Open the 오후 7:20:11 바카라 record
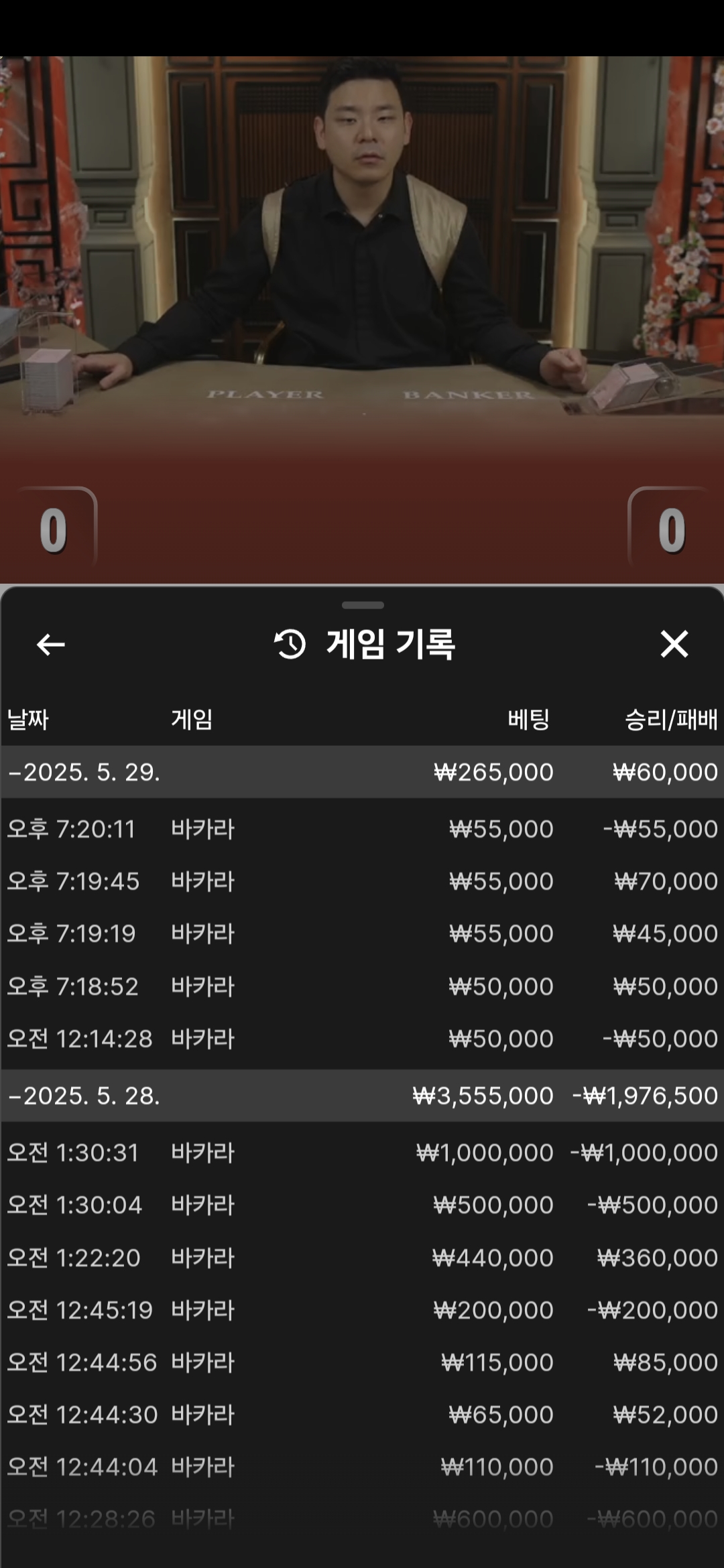 362,829
